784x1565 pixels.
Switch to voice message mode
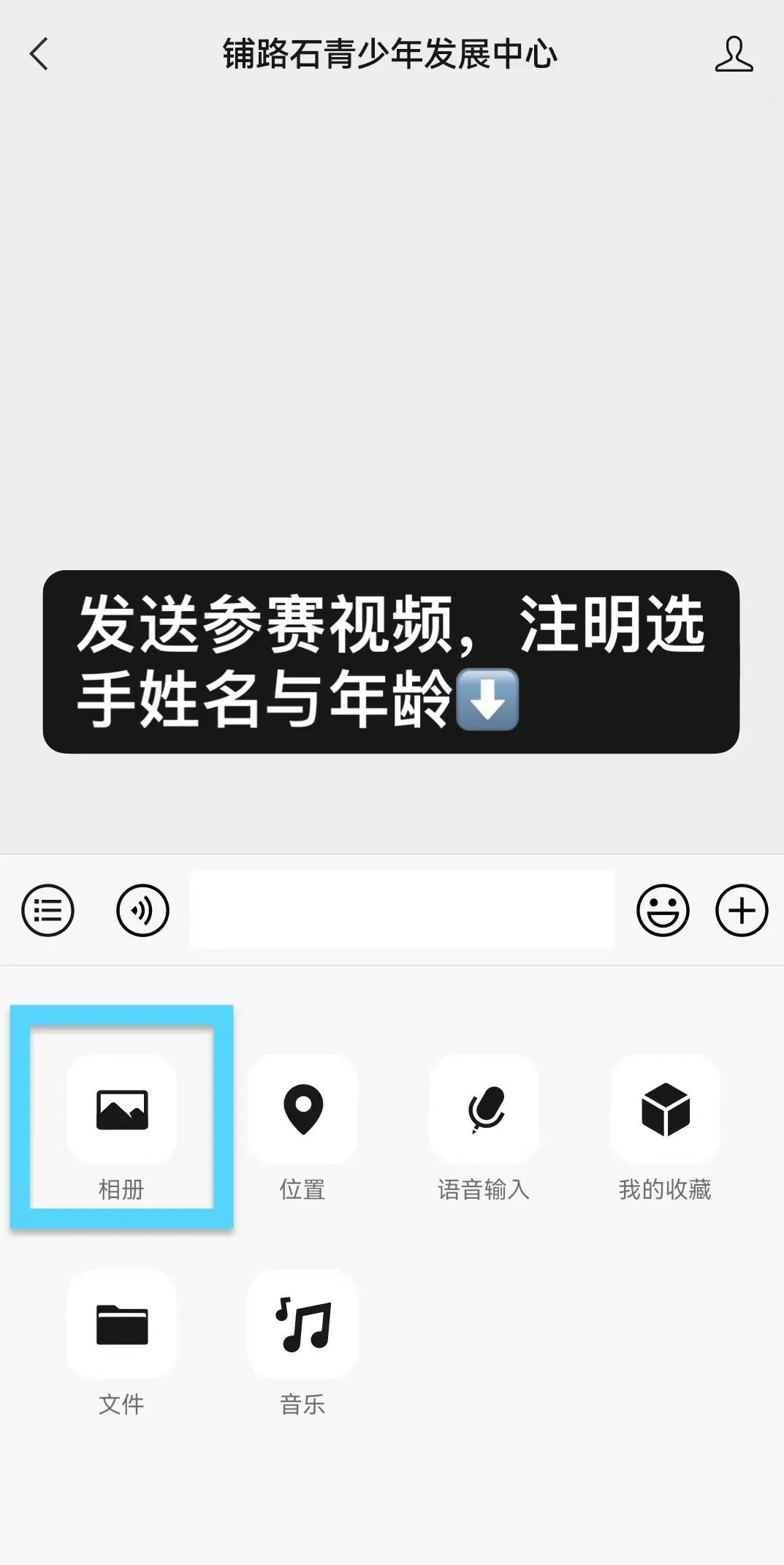click(142, 910)
